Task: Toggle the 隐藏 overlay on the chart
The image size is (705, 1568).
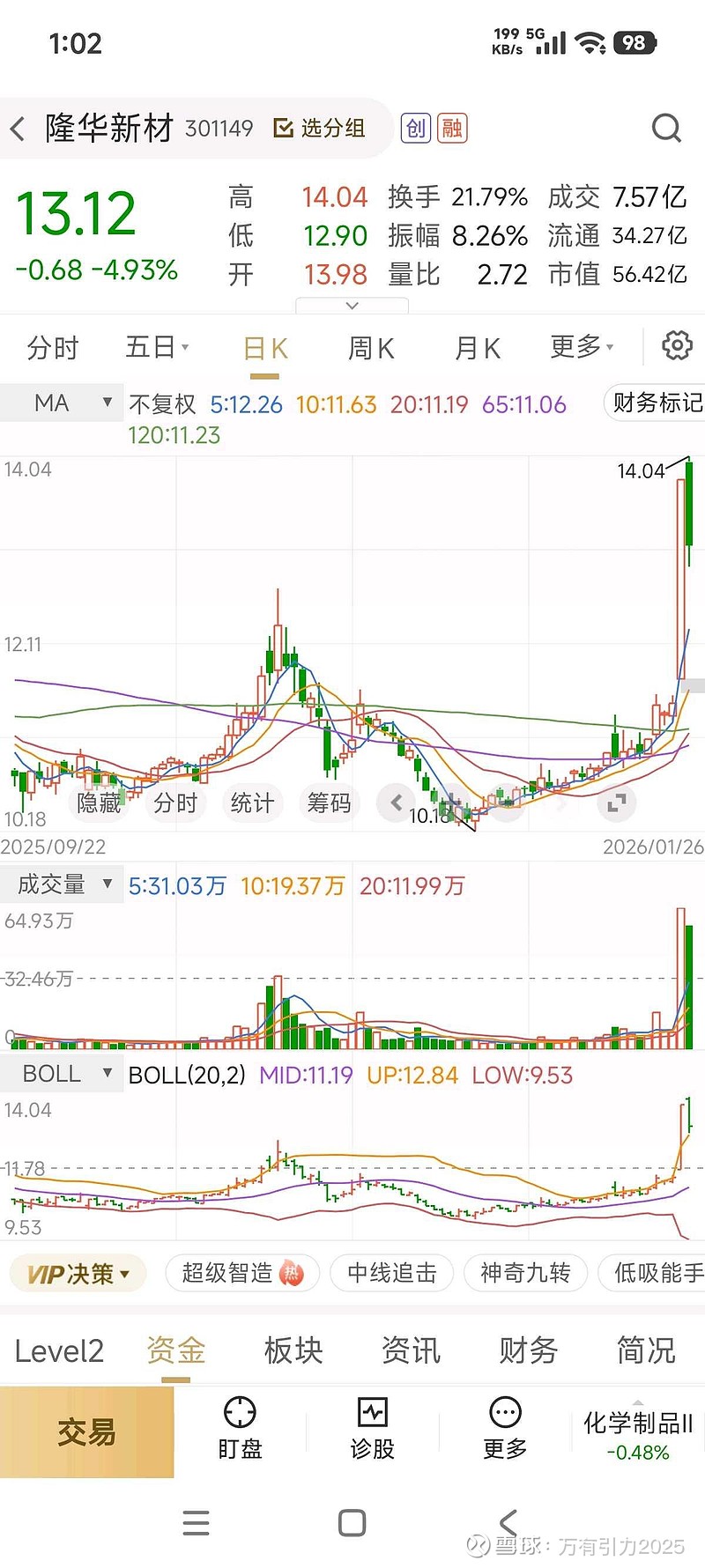Action: (99, 802)
